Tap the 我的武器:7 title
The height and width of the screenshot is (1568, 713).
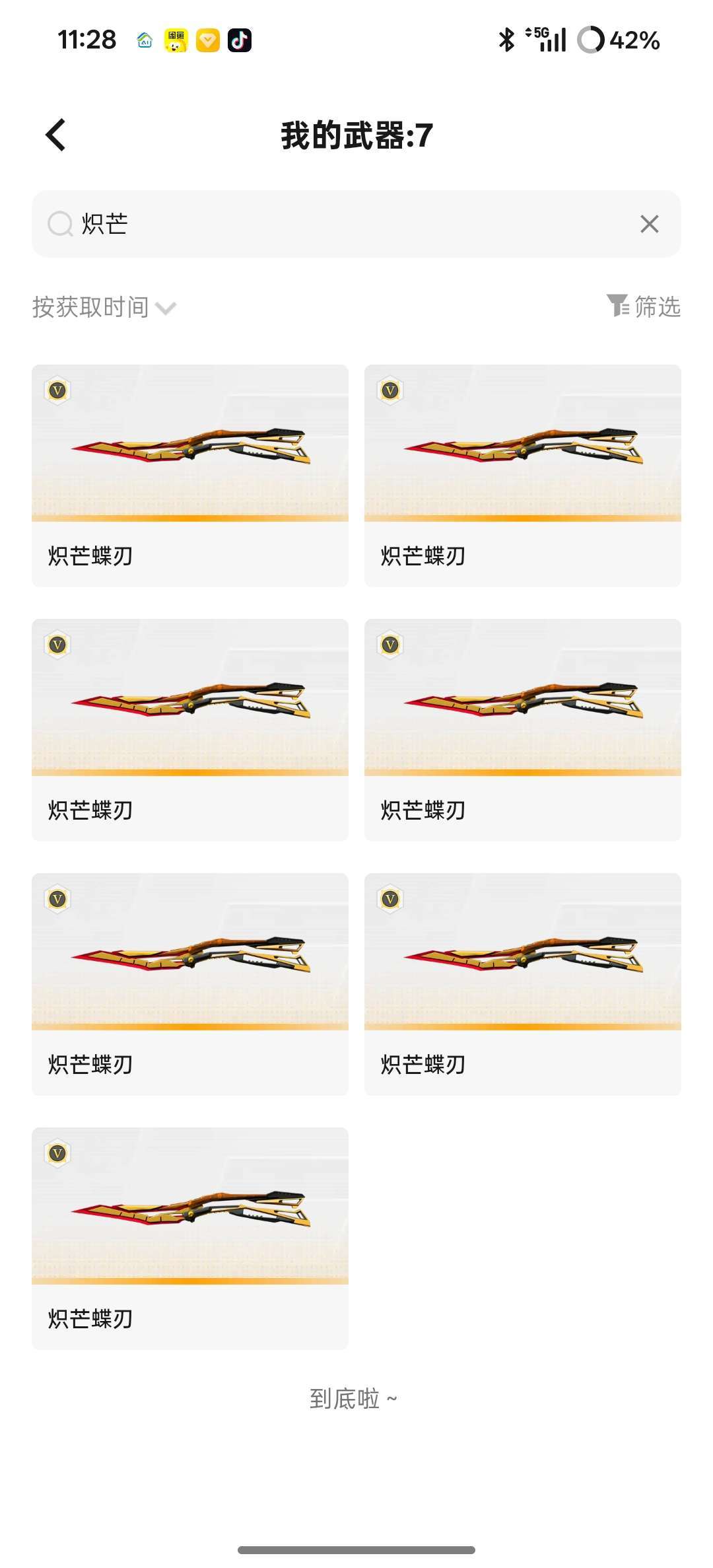pyautogui.click(x=356, y=134)
